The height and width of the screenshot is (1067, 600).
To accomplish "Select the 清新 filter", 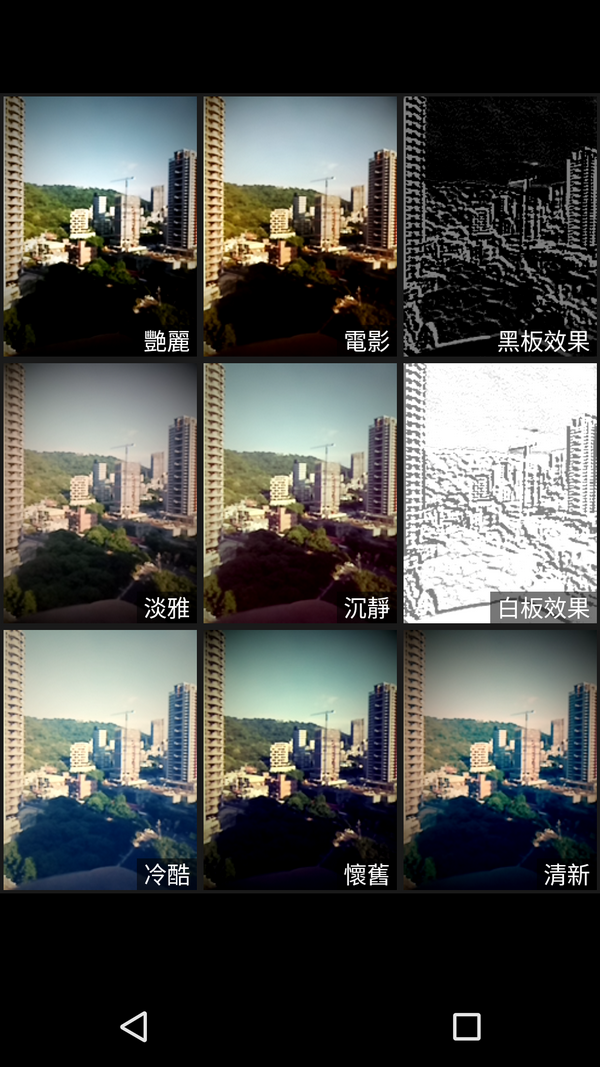I will pos(500,759).
